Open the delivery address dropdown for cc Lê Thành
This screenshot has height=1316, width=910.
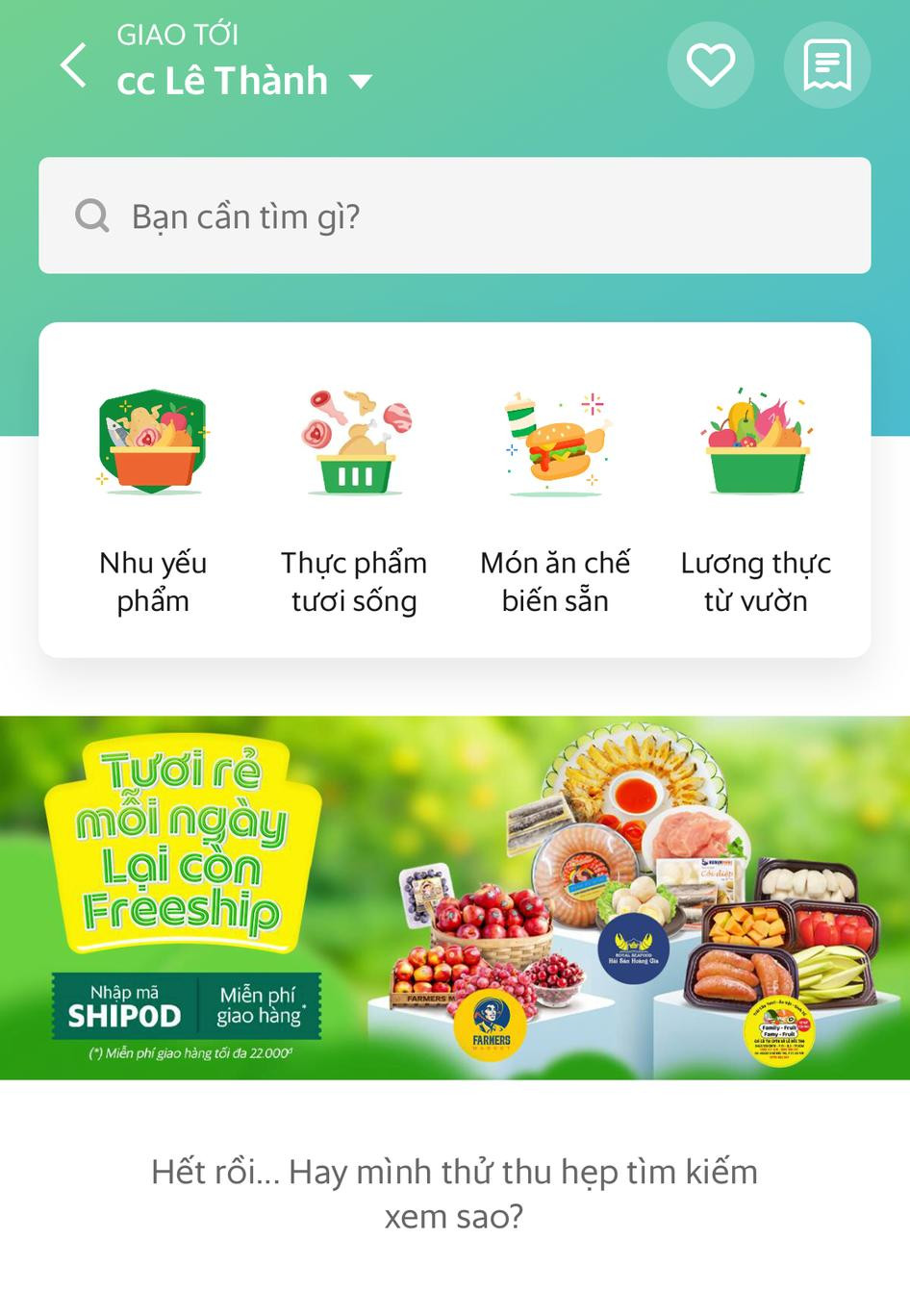361,82
